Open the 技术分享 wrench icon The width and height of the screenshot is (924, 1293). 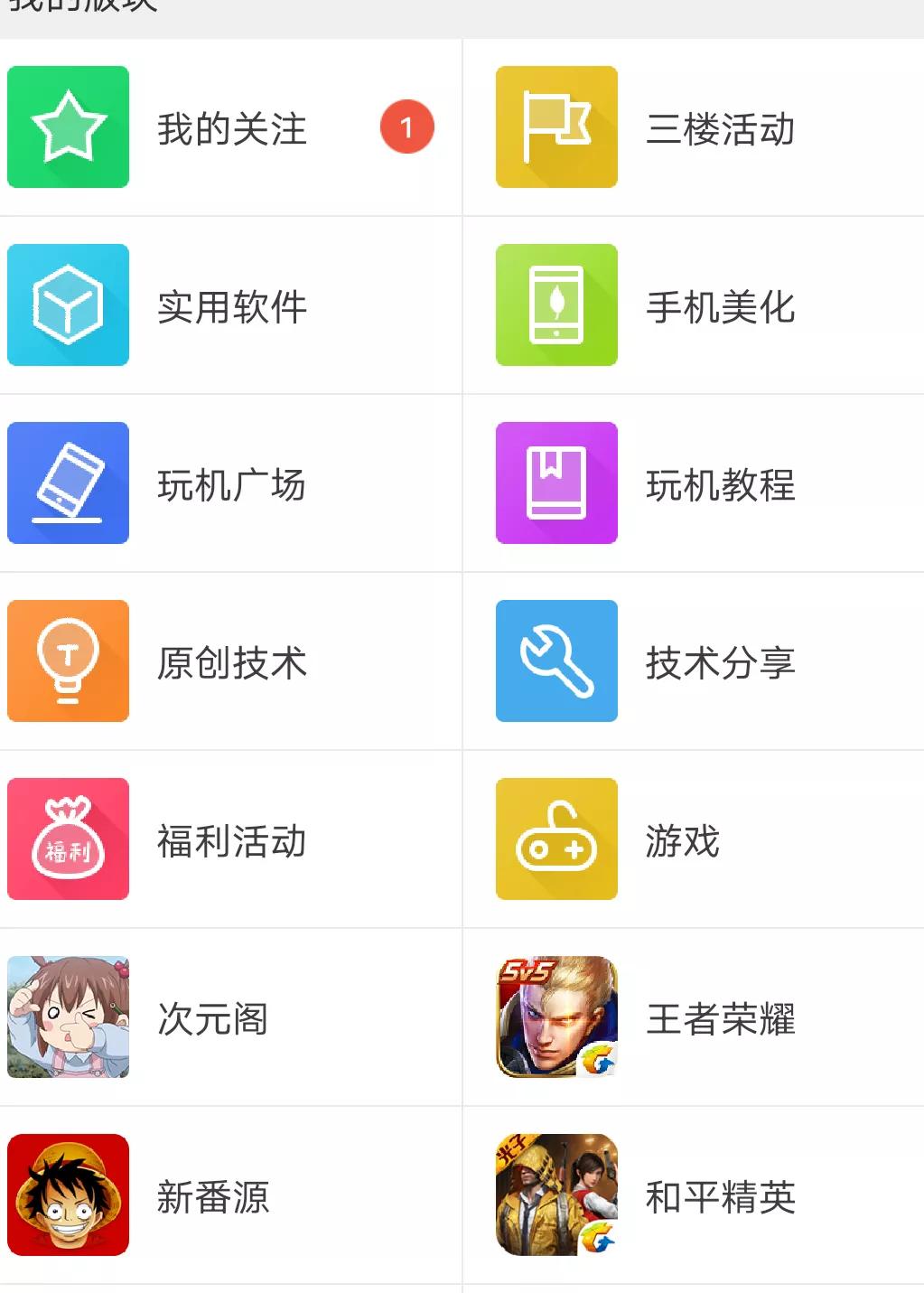point(556,661)
